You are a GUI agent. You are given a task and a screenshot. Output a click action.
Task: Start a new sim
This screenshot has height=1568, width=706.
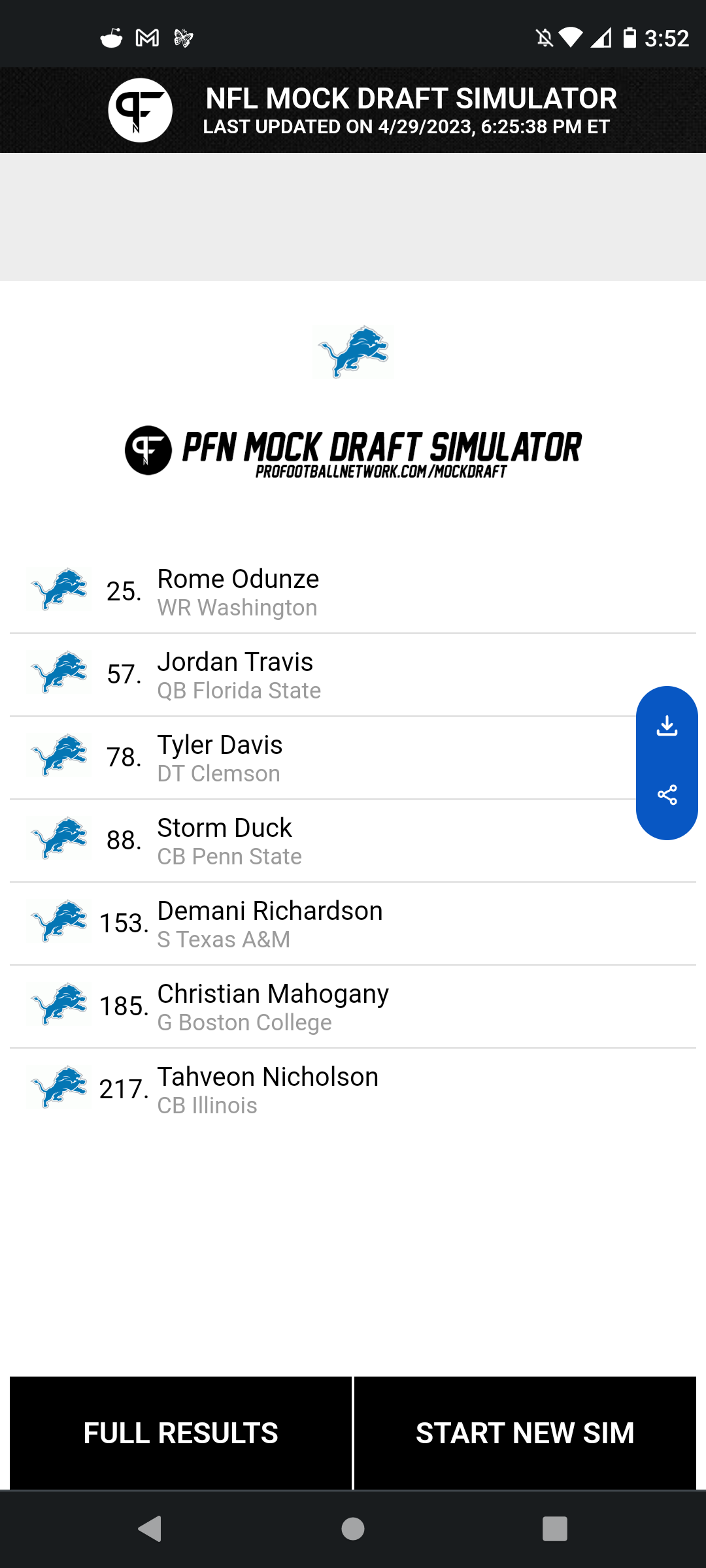525,1433
